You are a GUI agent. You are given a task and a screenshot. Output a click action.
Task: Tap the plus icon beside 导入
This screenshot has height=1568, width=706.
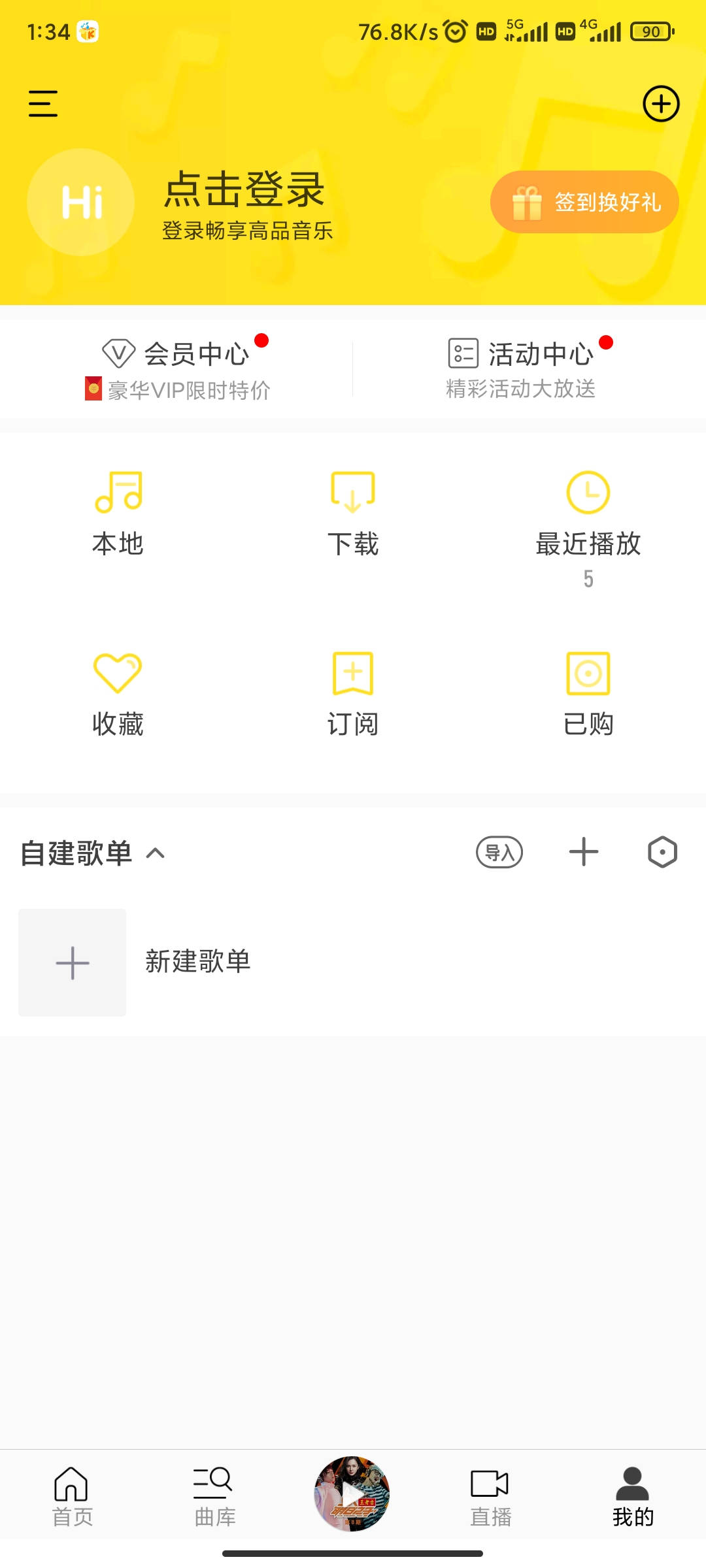tap(584, 852)
